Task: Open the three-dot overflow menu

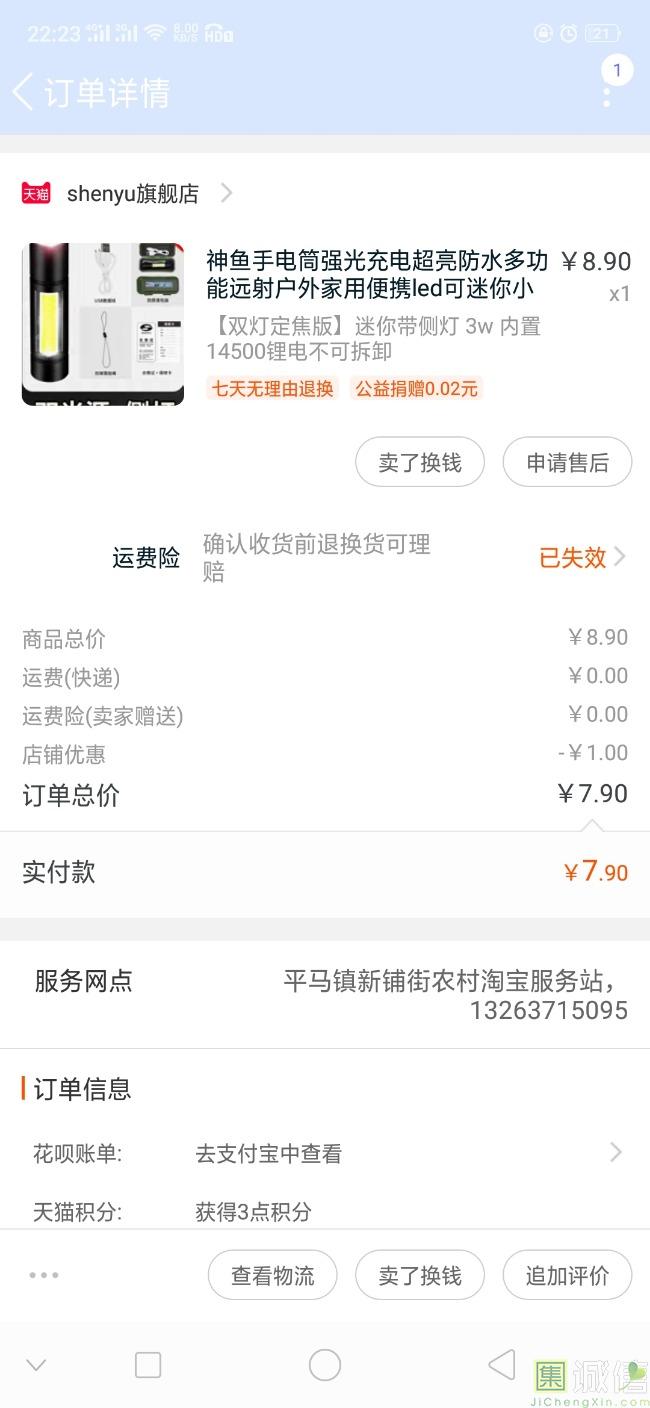Action: point(607,96)
